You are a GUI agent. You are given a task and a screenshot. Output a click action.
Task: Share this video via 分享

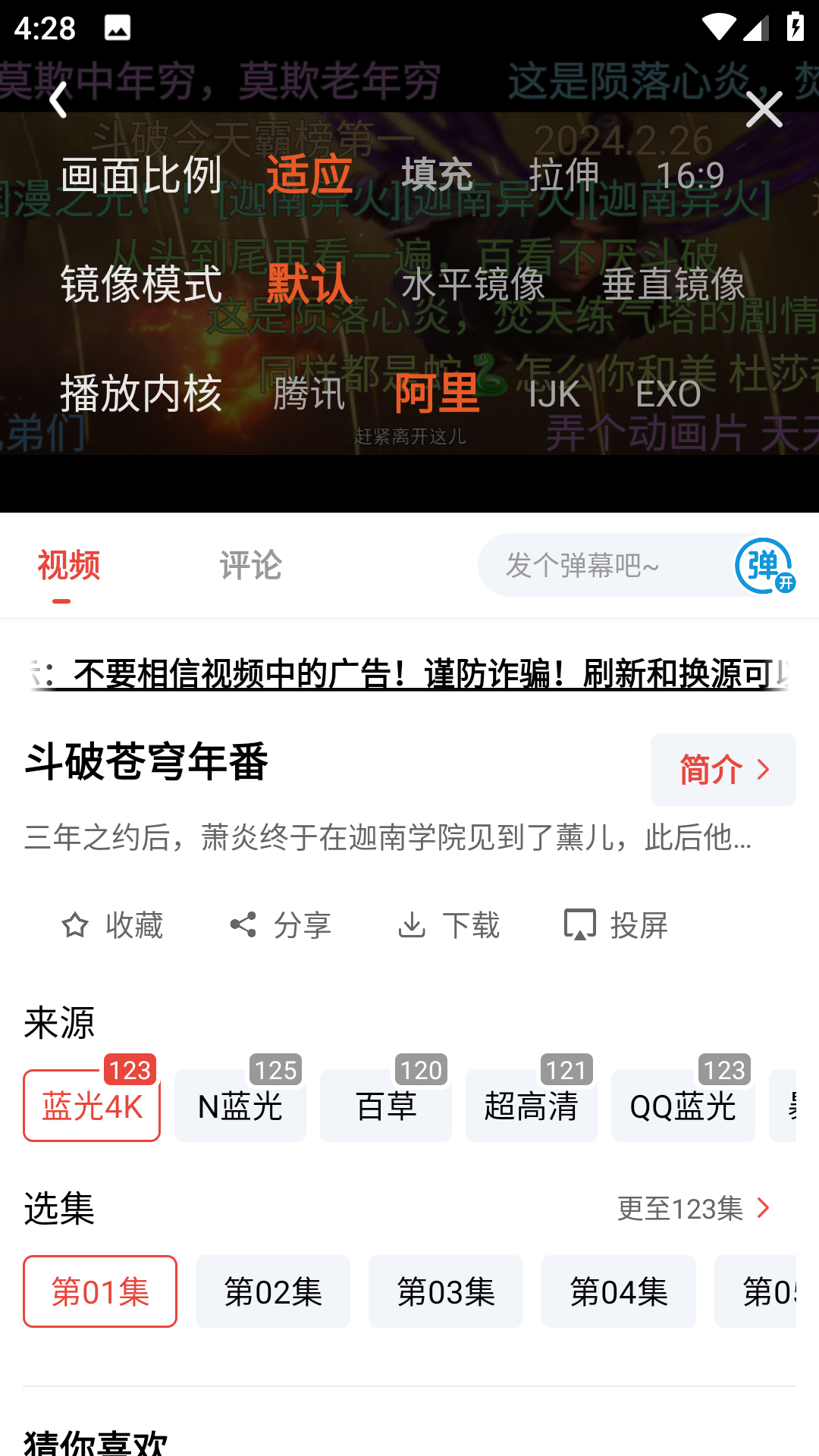coord(281,925)
